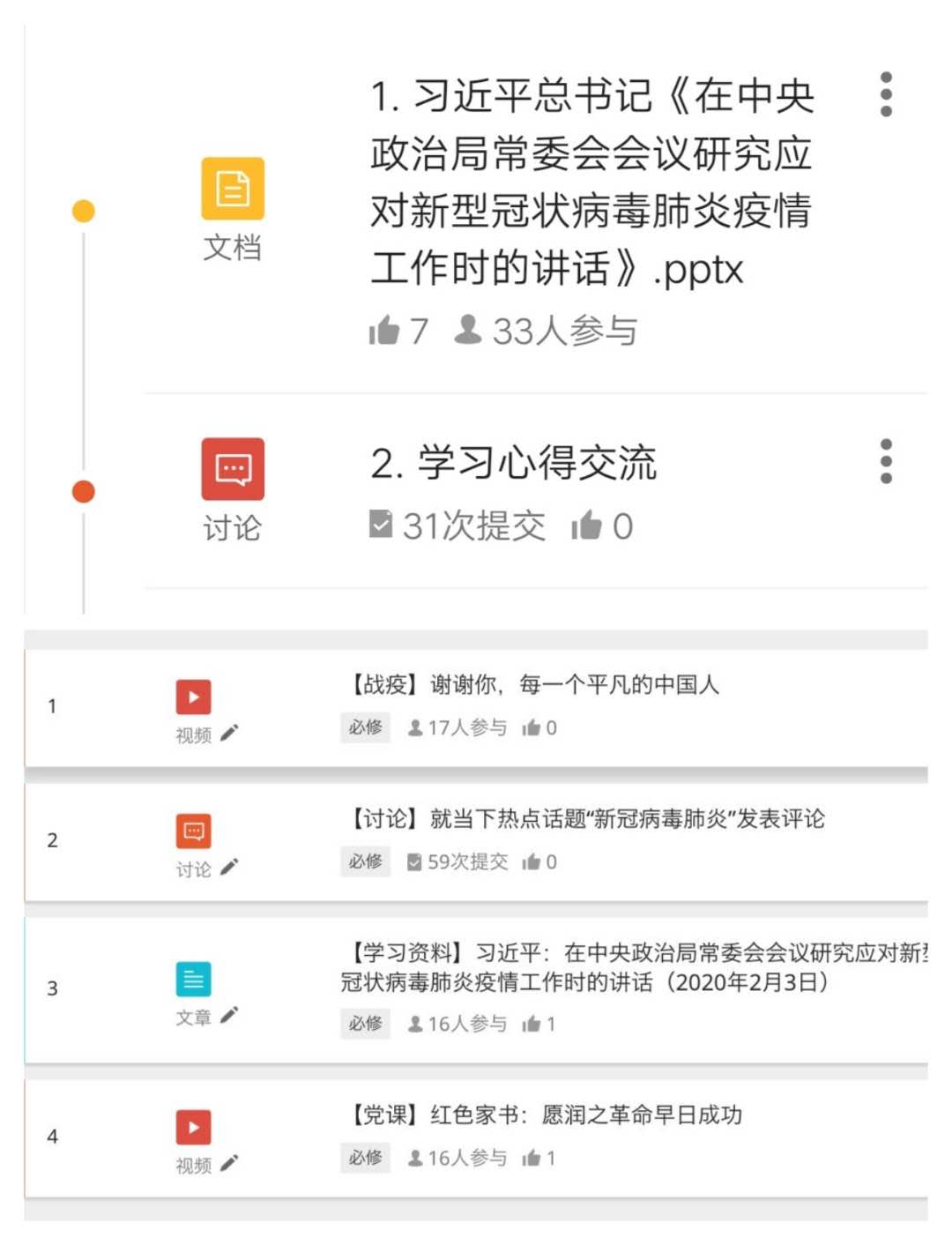This screenshot has width=952, height=1245.
Task: Open discussion on 新冠病毒肺炎 hot topic
Action: pyautogui.click(x=583, y=819)
